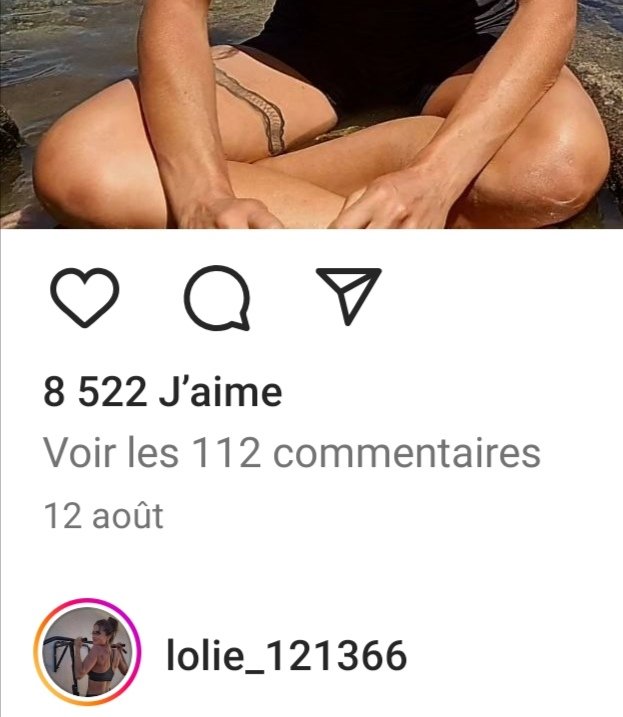Open comments with the speech bubble icon
This screenshot has height=717, width=623.
[x=217, y=298]
